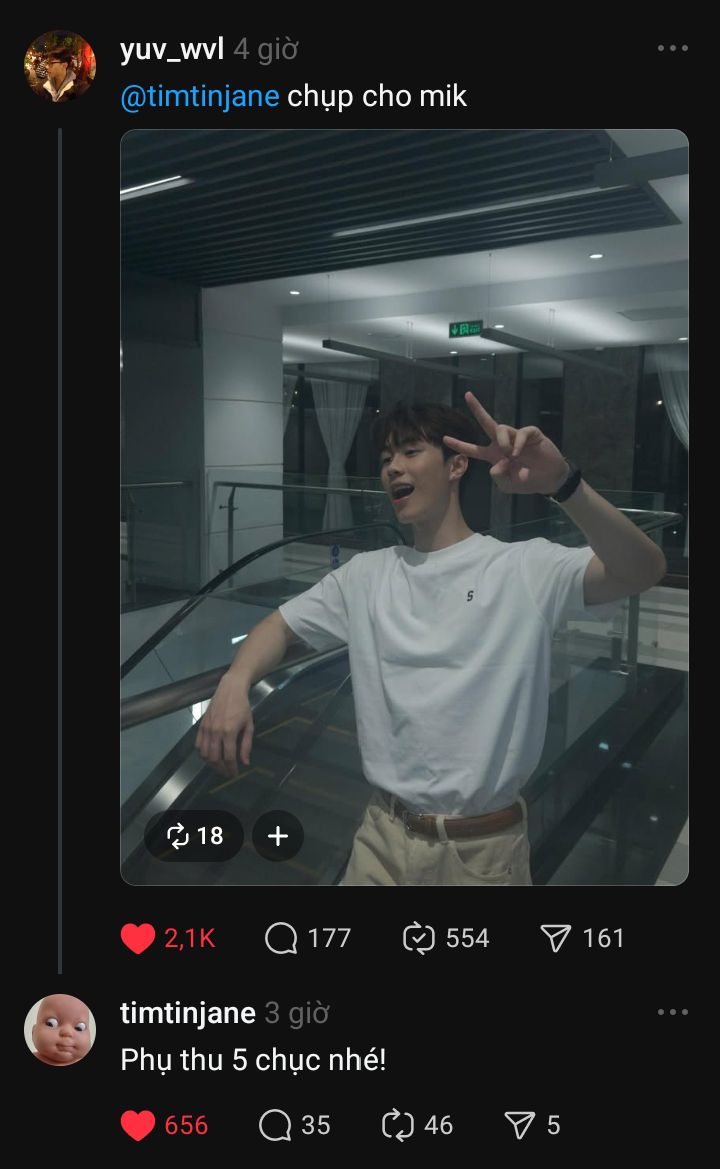Tap the plus button on the photo
This screenshot has height=1169, width=720.
(277, 835)
